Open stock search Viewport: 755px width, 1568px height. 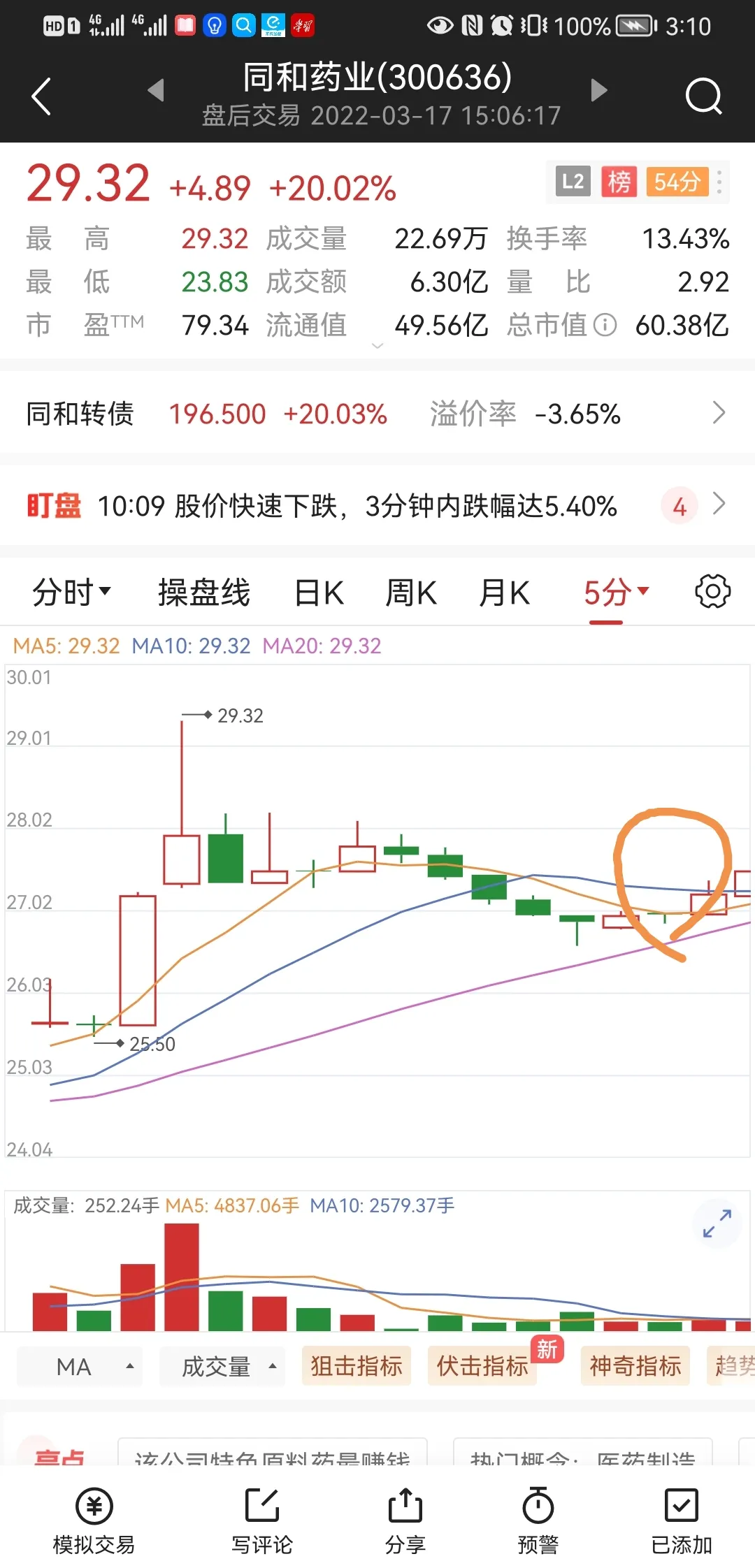[703, 96]
